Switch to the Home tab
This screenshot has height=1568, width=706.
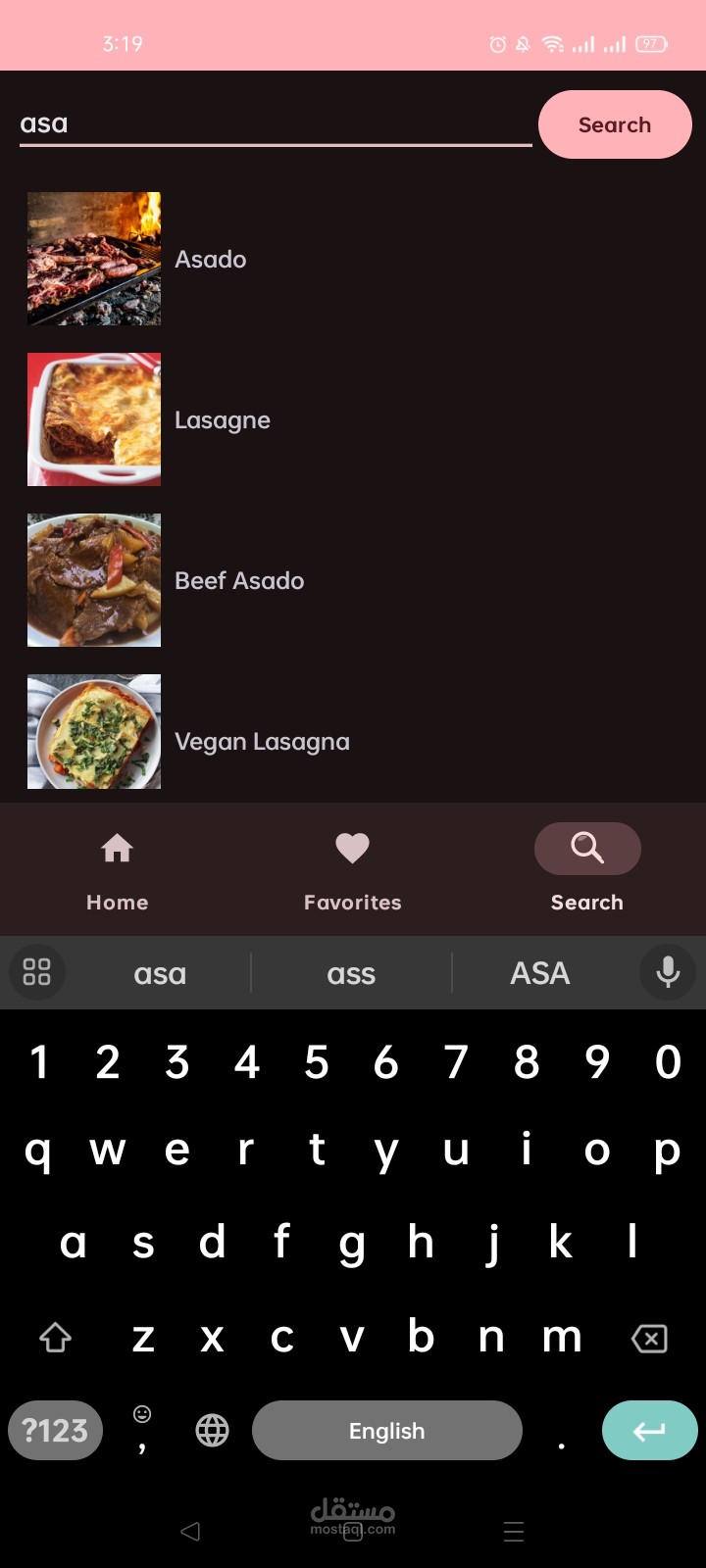pos(118,868)
